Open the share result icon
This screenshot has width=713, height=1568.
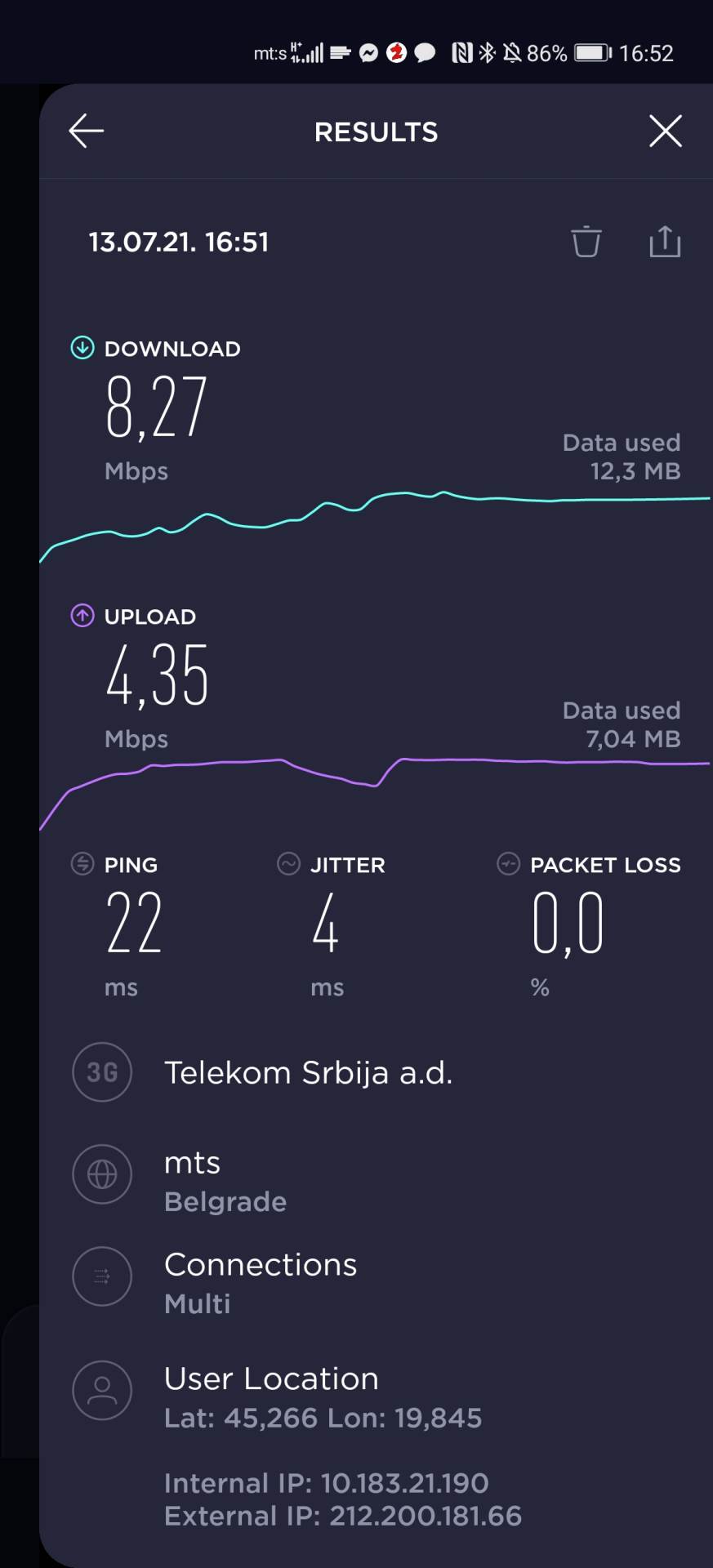(x=665, y=242)
